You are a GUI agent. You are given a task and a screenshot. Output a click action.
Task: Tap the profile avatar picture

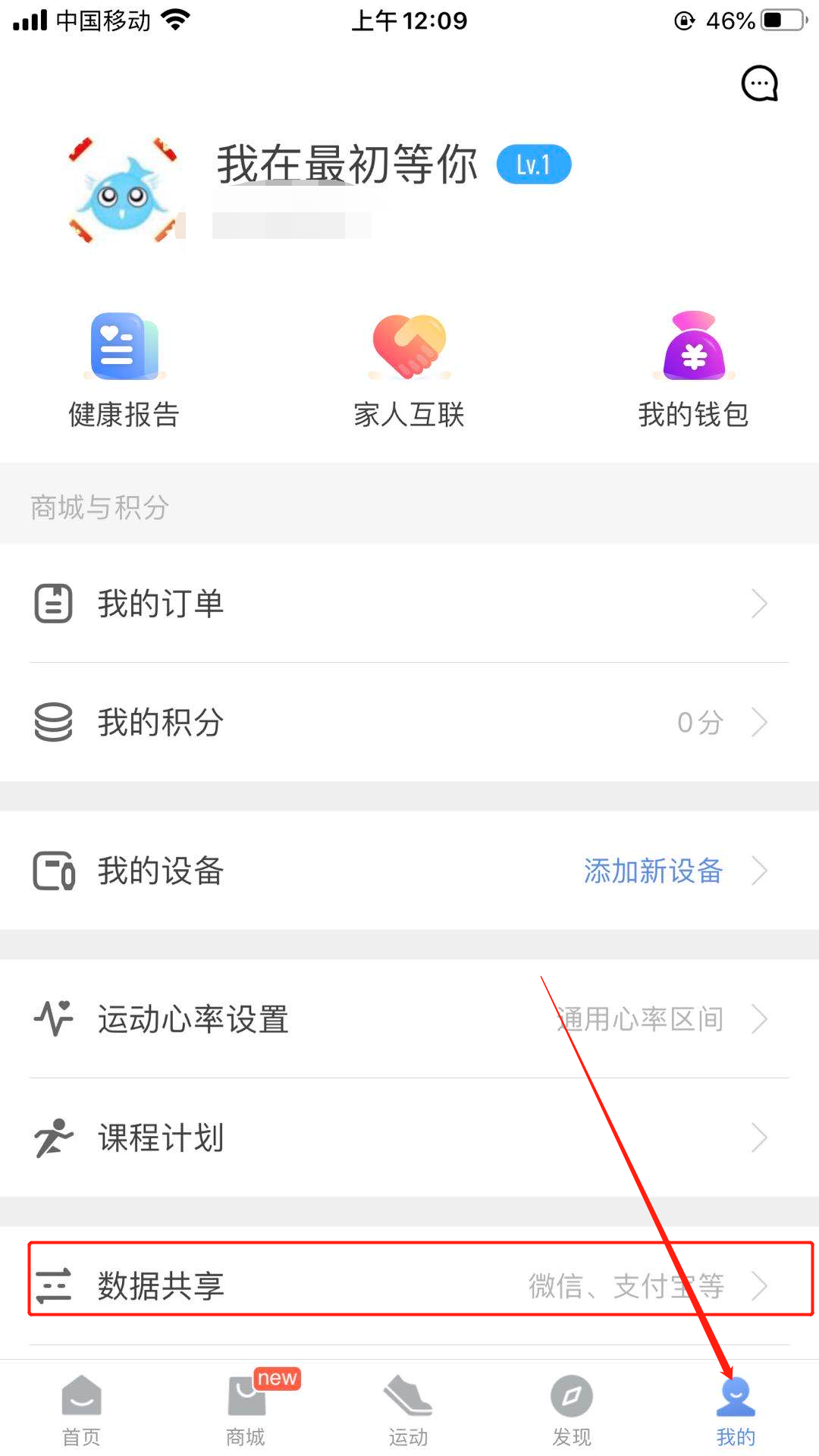pyautogui.click(x=125, y=191)
